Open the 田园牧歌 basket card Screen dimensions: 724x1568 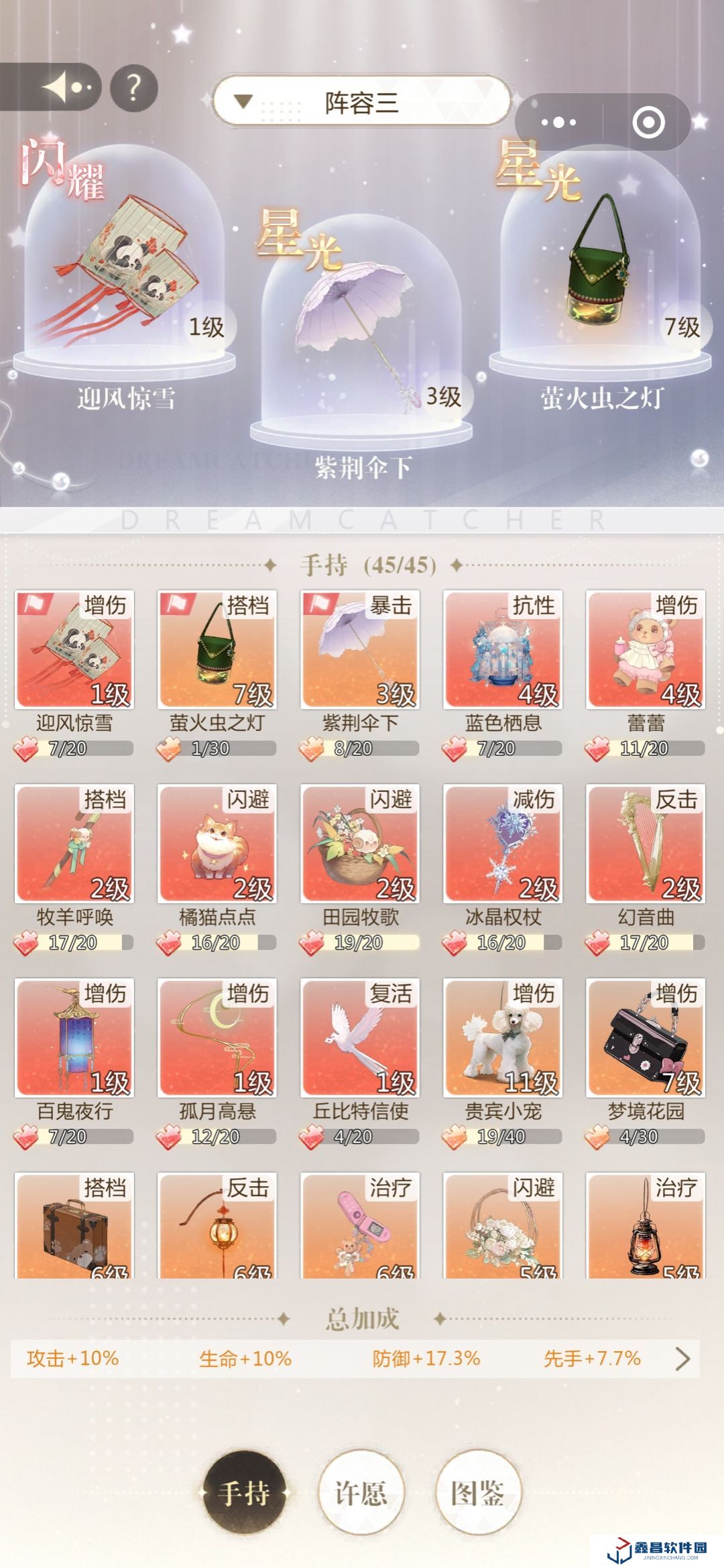(x=360, y=844)
